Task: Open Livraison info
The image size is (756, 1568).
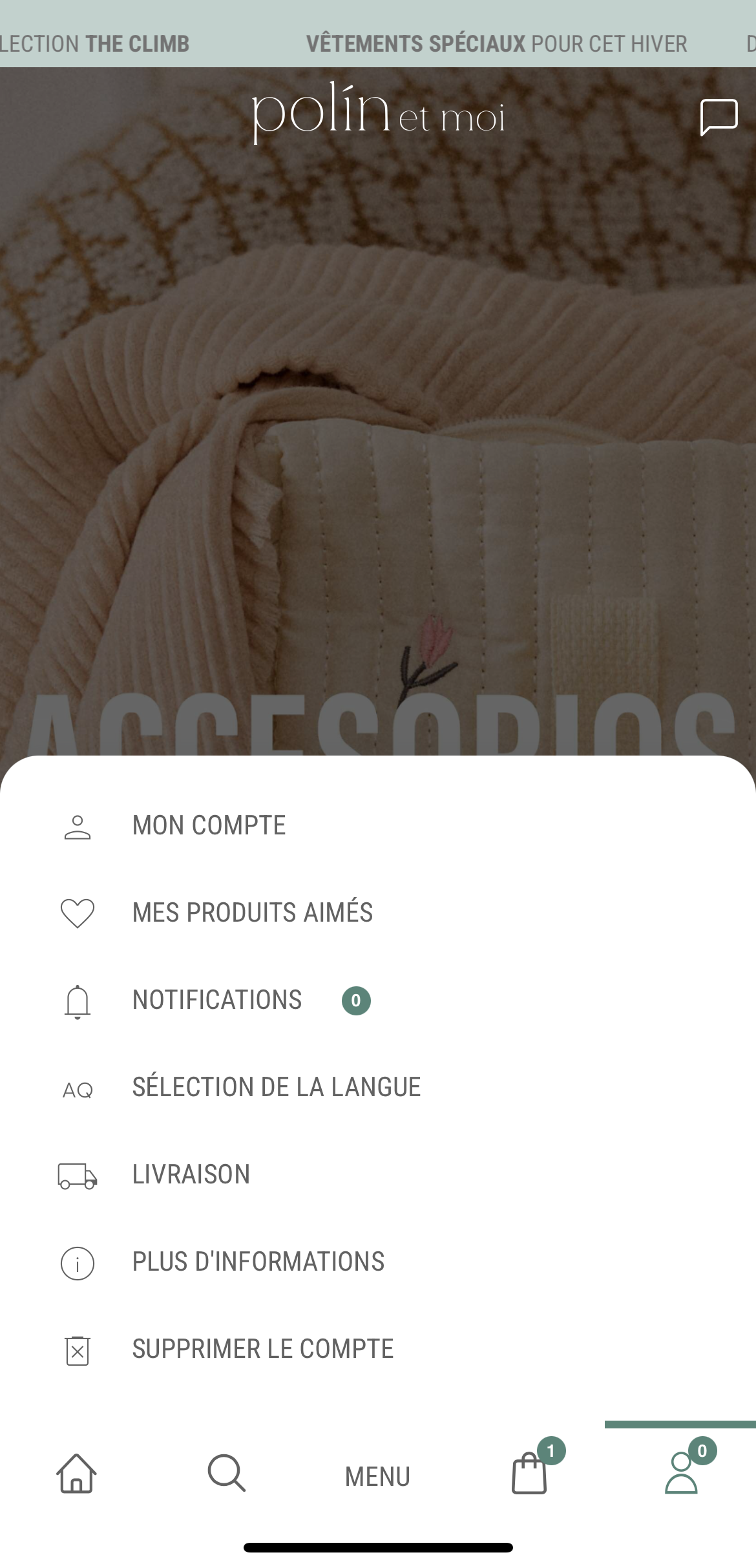Action: click(378, 1174)
